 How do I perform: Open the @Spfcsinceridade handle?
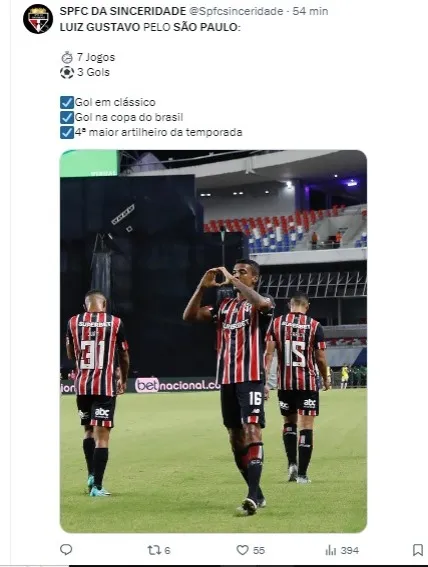click(236, 11)
